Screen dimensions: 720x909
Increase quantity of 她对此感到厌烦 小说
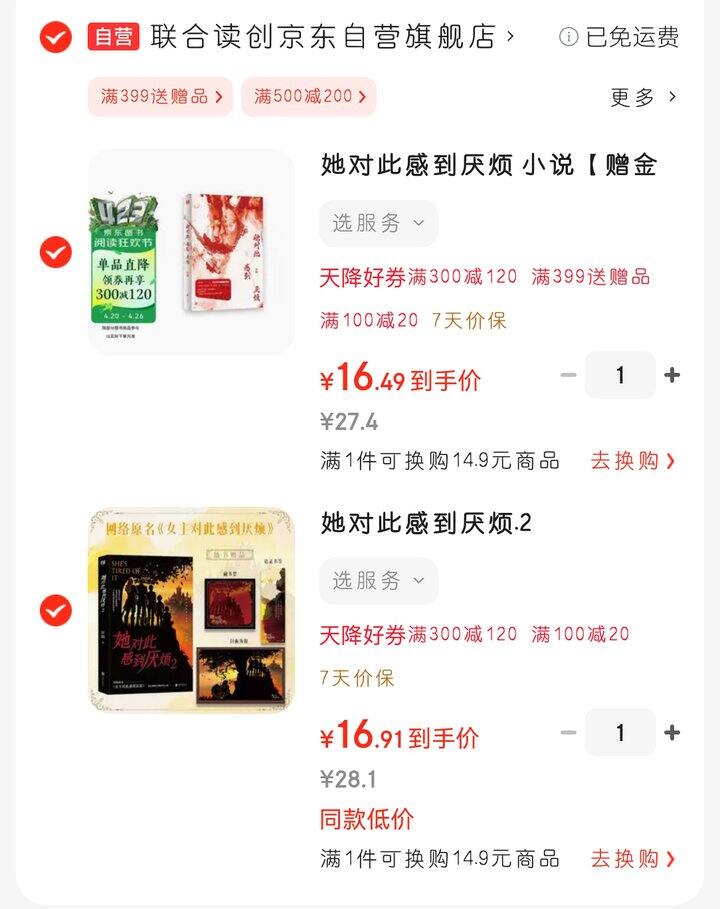(x=672, y=375)
